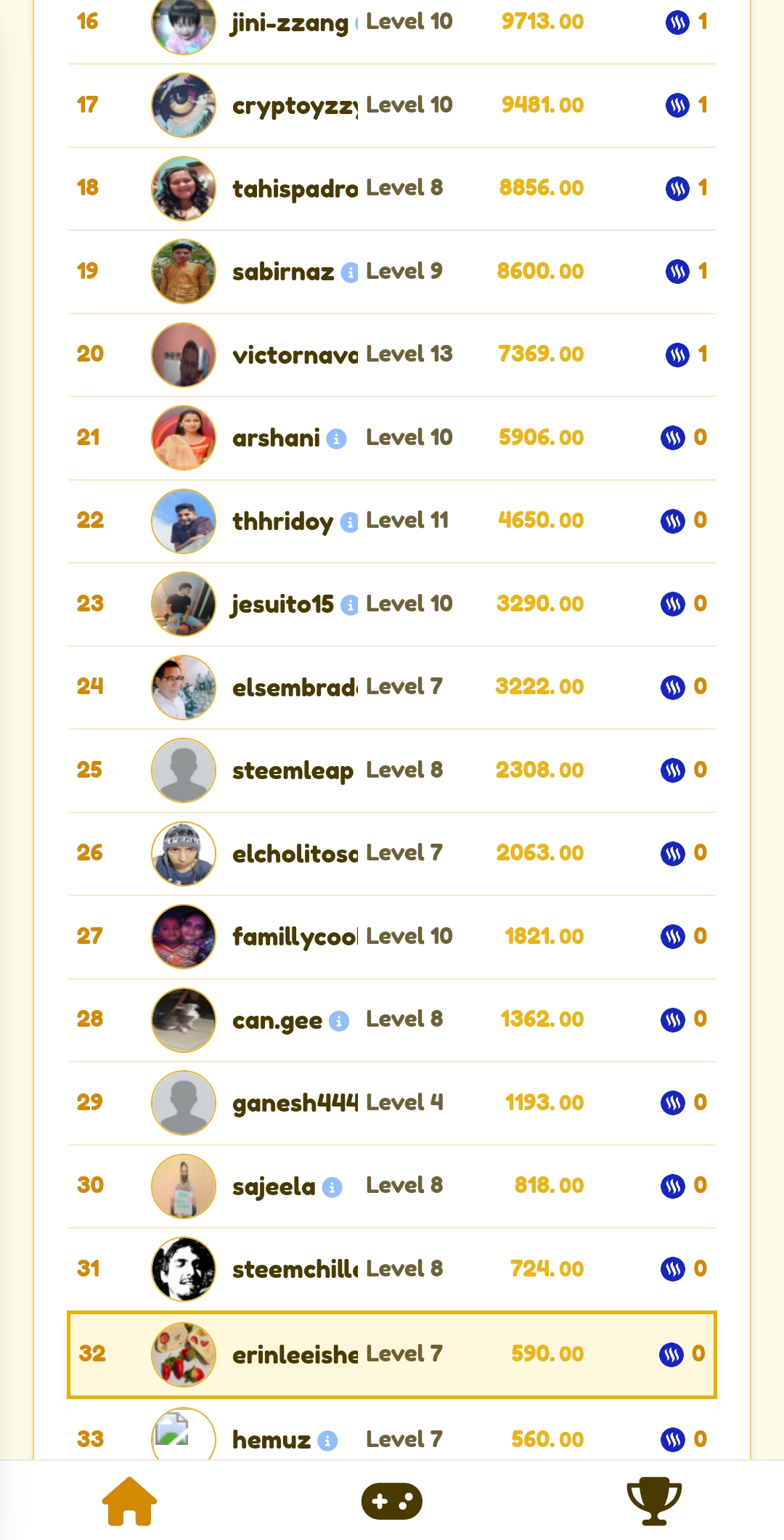
Task: View thhridoy's info badge
Action: pos(349,522)
